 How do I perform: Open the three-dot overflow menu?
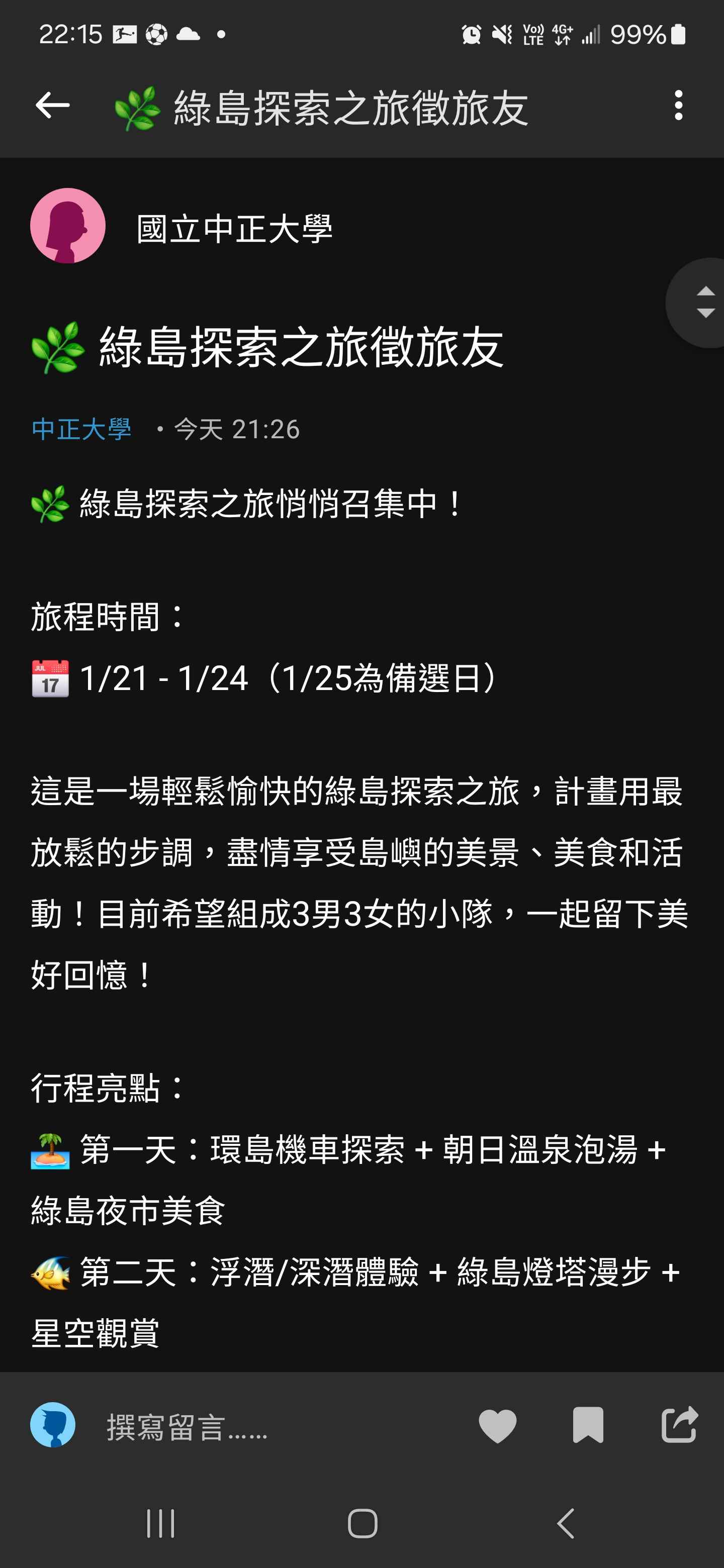coord(678,106)
